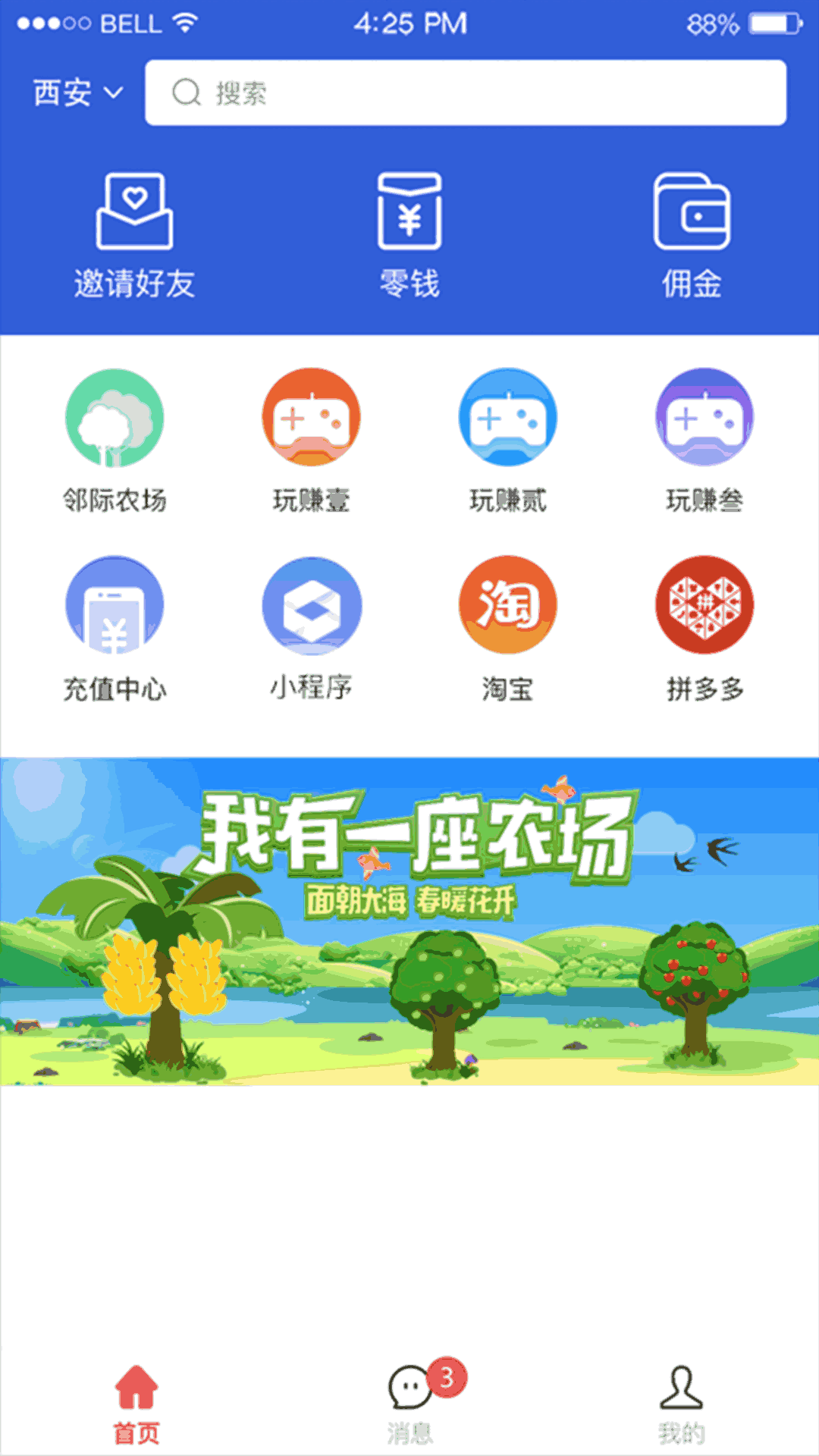Open the 西安 city dropdown
819x1456 pixels.
tap(77, 93)
